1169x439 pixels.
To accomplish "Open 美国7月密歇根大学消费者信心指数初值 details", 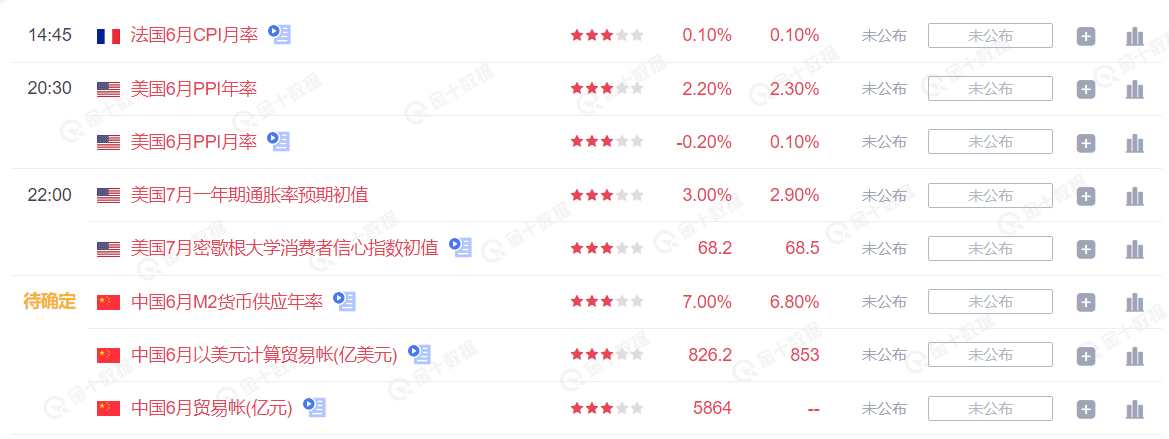I will point(284,248).
